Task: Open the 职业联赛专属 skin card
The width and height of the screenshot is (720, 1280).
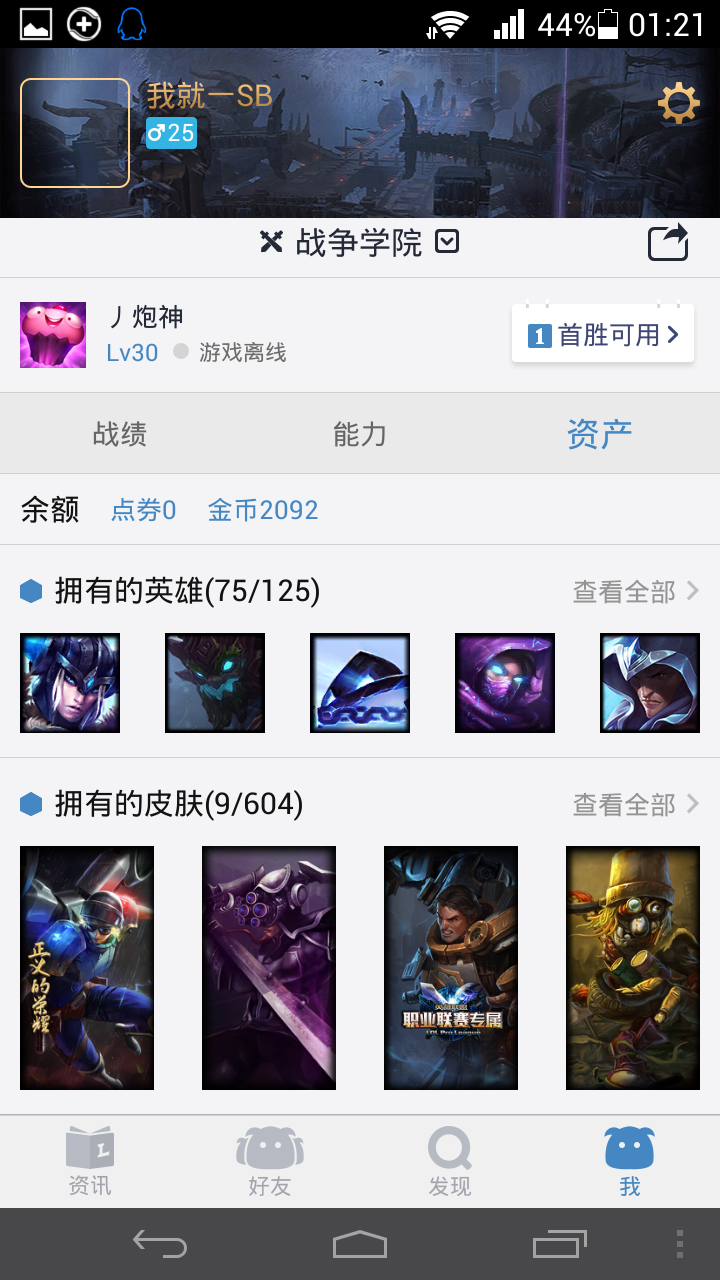Action: click(451, 968)
